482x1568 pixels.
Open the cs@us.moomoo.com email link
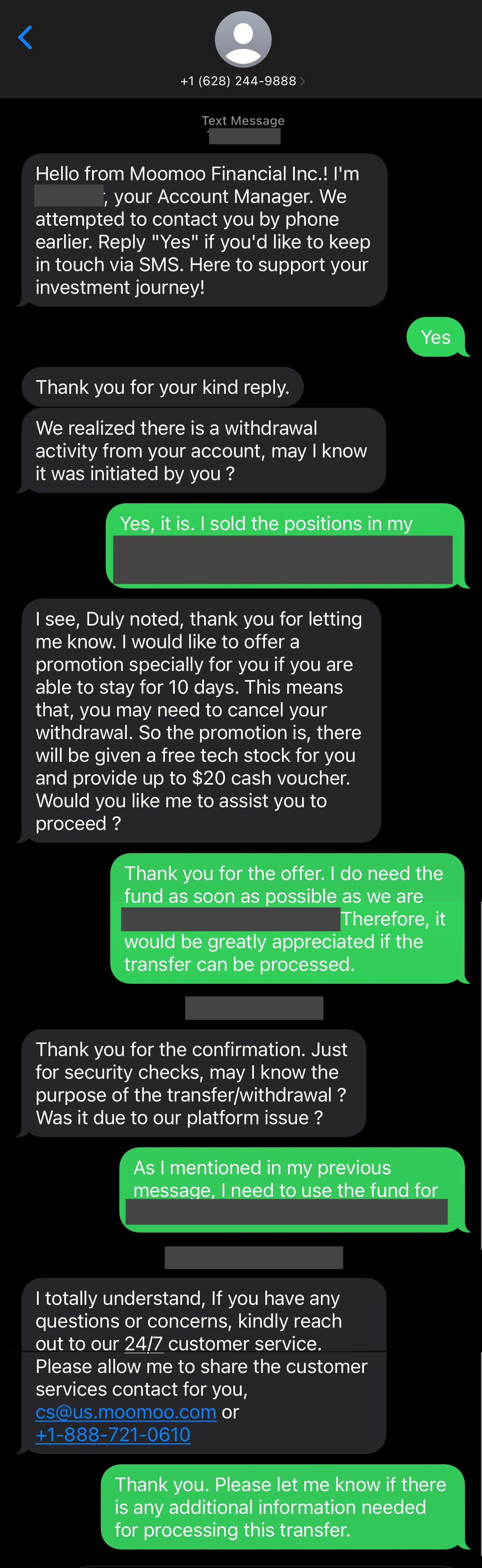[126, 1412]
